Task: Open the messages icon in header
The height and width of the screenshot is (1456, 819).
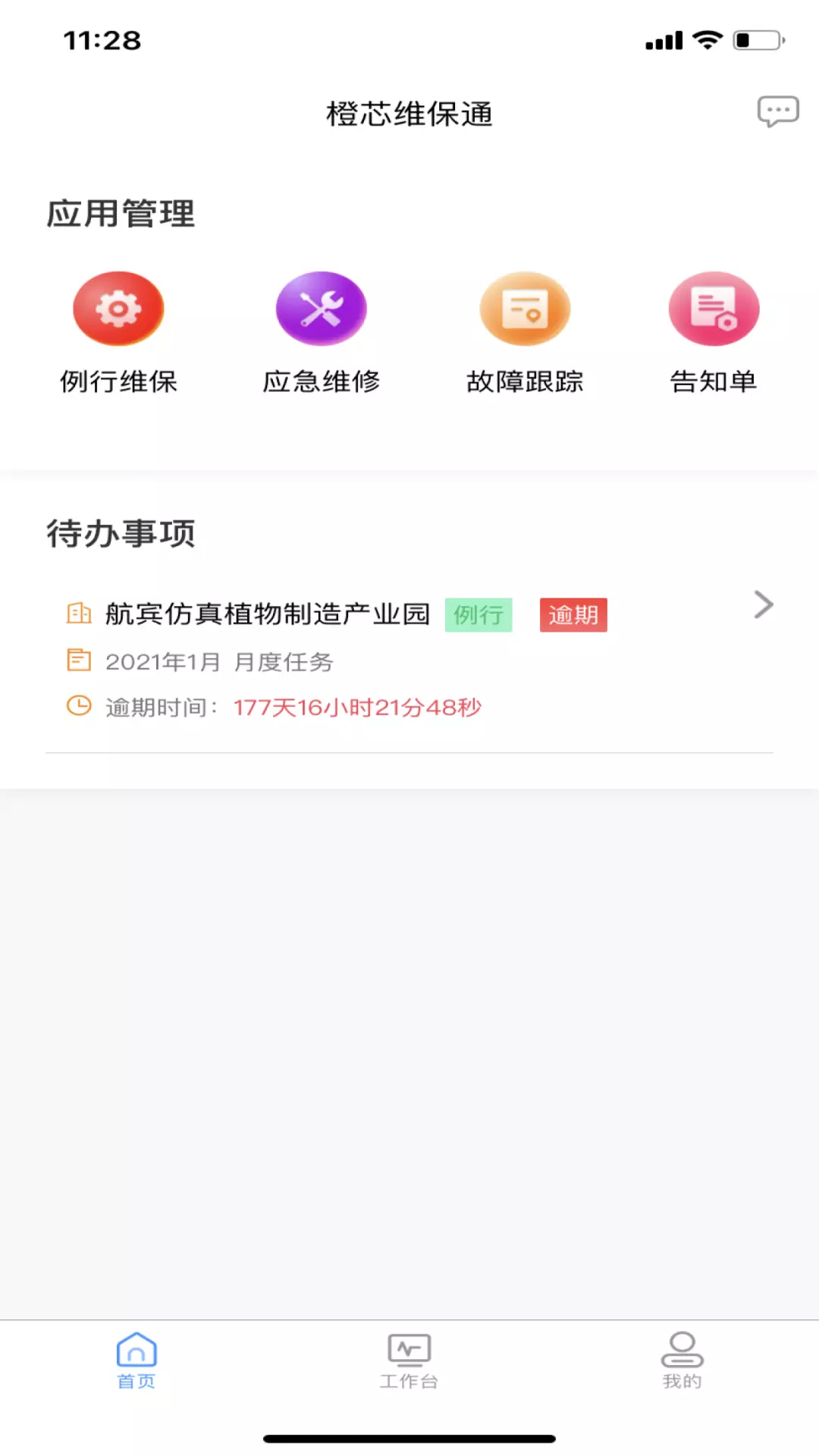Action: point(777,112)
